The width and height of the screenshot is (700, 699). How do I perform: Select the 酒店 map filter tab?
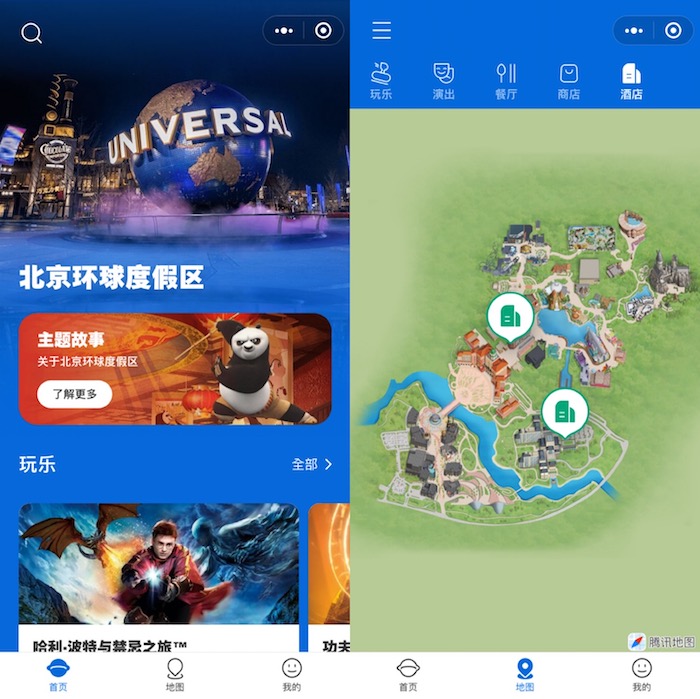coord(631,81)
